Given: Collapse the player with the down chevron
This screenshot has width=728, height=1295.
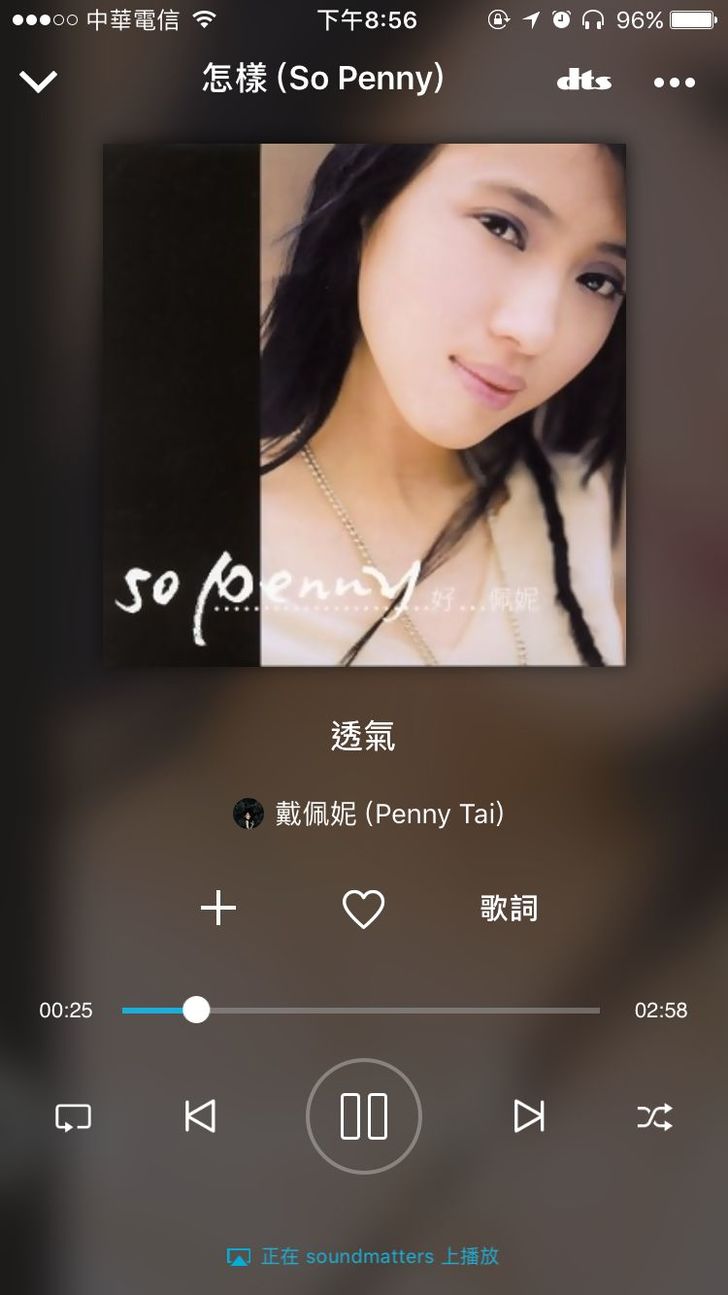Looking at the screenshot, I should point(38,81).
